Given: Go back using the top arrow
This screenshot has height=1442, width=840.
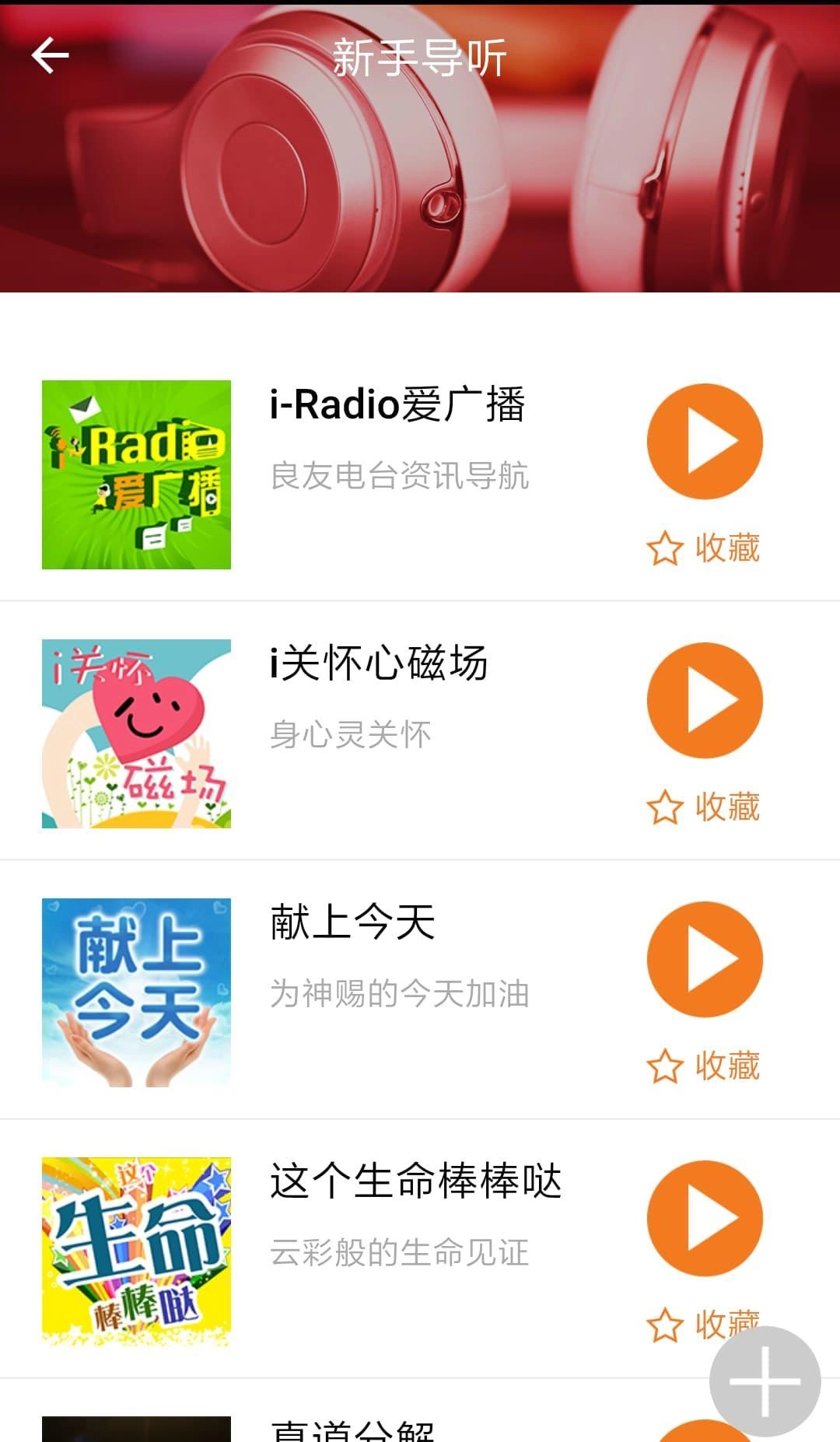Looking at the screenshot, I should coord(51,56).
